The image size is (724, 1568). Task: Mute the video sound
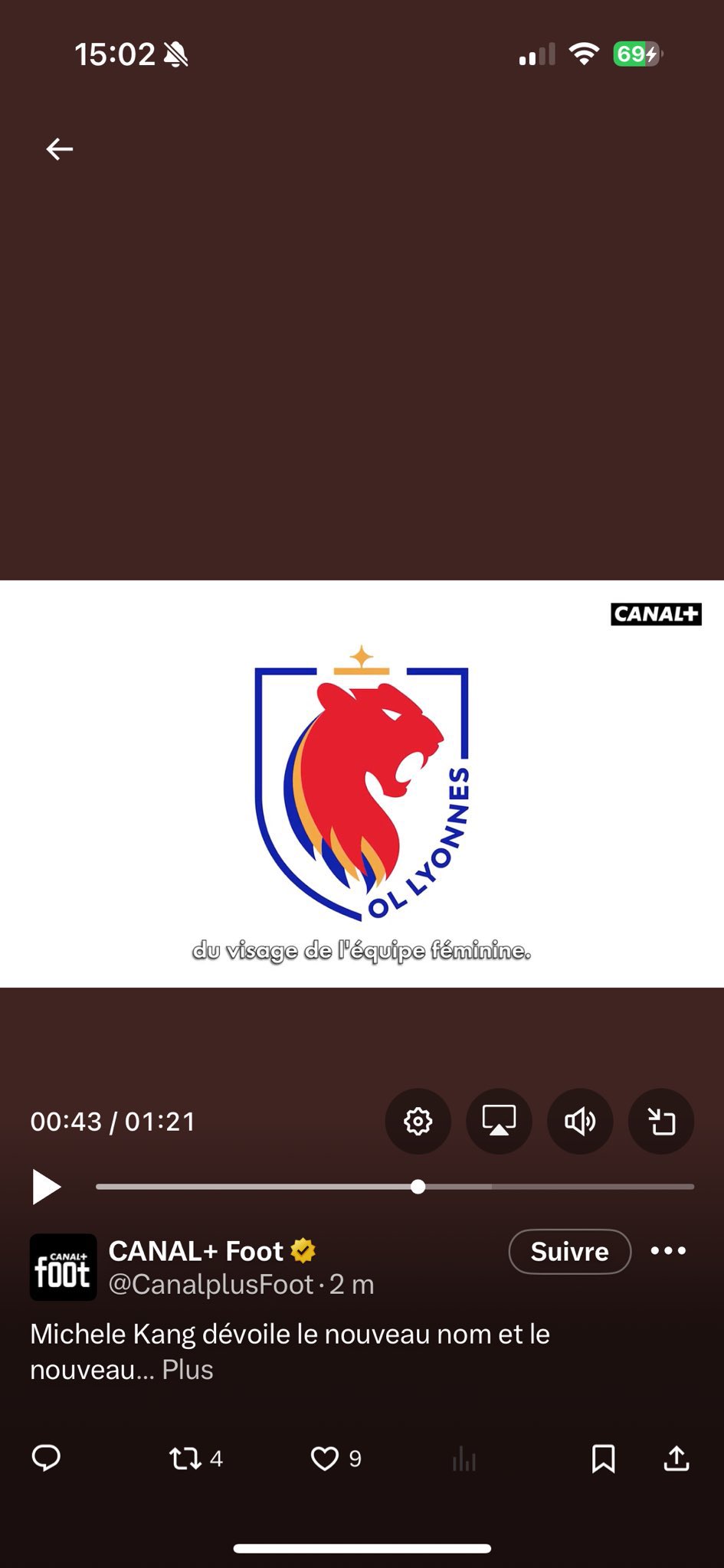(x=580, y=1122)
